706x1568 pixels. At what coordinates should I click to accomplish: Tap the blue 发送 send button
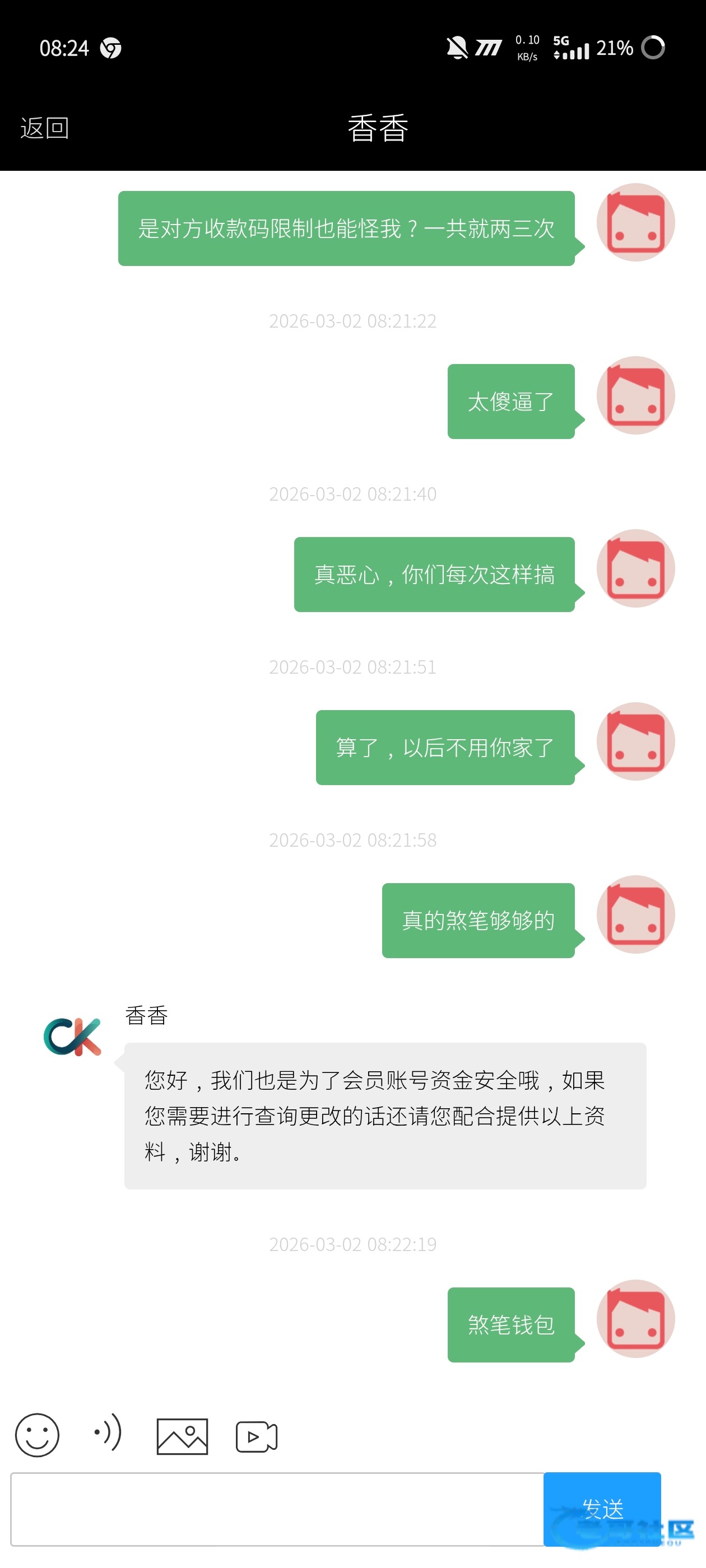coord(602,1509)
